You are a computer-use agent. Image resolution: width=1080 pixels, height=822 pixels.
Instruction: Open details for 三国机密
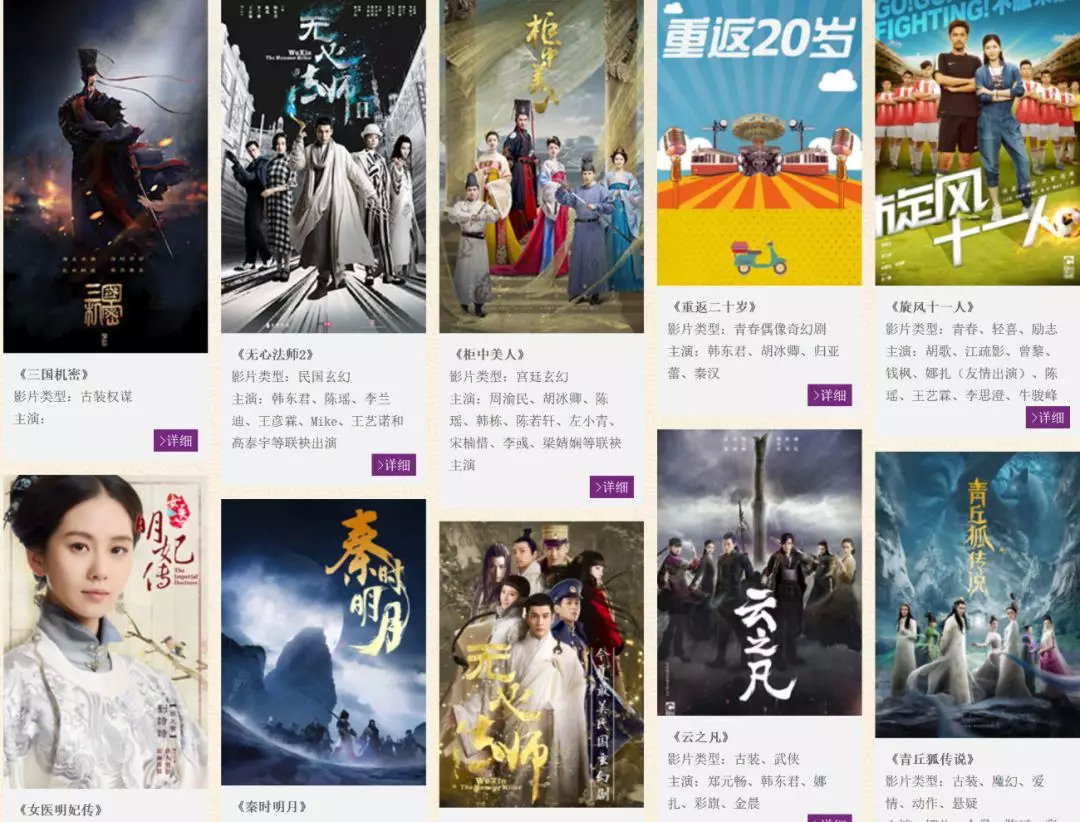pos(176,440)
